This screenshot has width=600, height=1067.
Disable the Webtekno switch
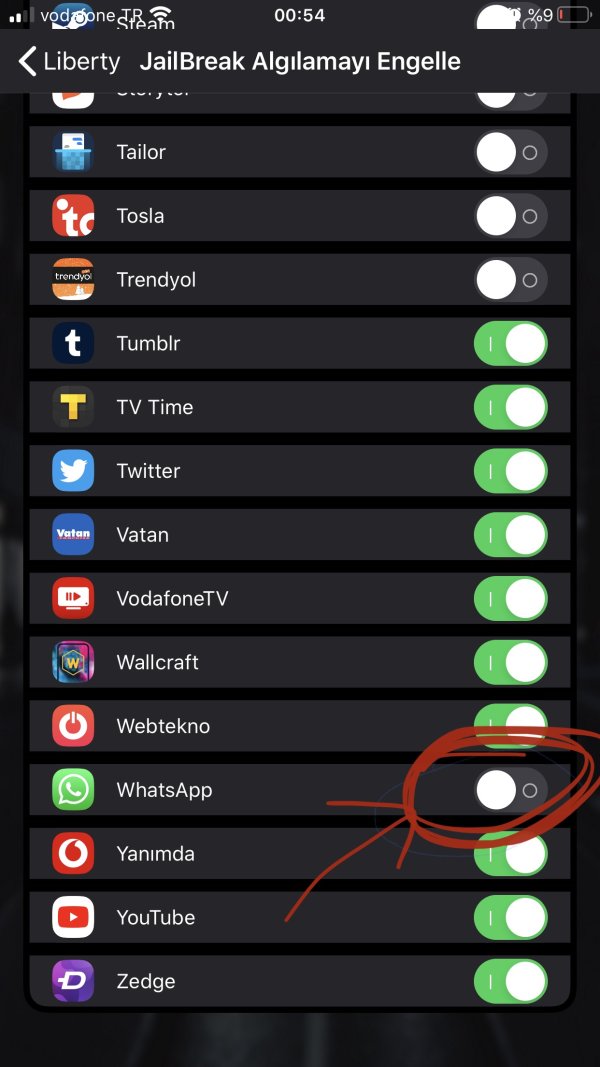pos(510,726)
